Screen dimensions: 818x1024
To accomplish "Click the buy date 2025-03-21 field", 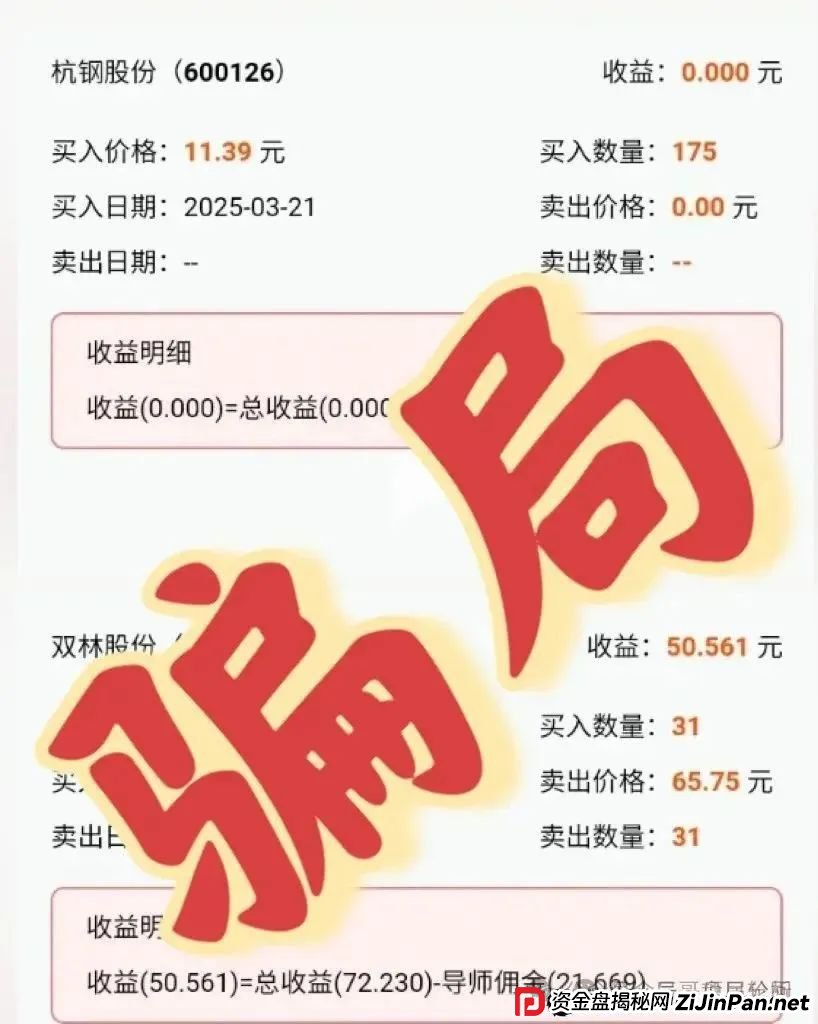I will pyautogui.click(x=250, y=206).
